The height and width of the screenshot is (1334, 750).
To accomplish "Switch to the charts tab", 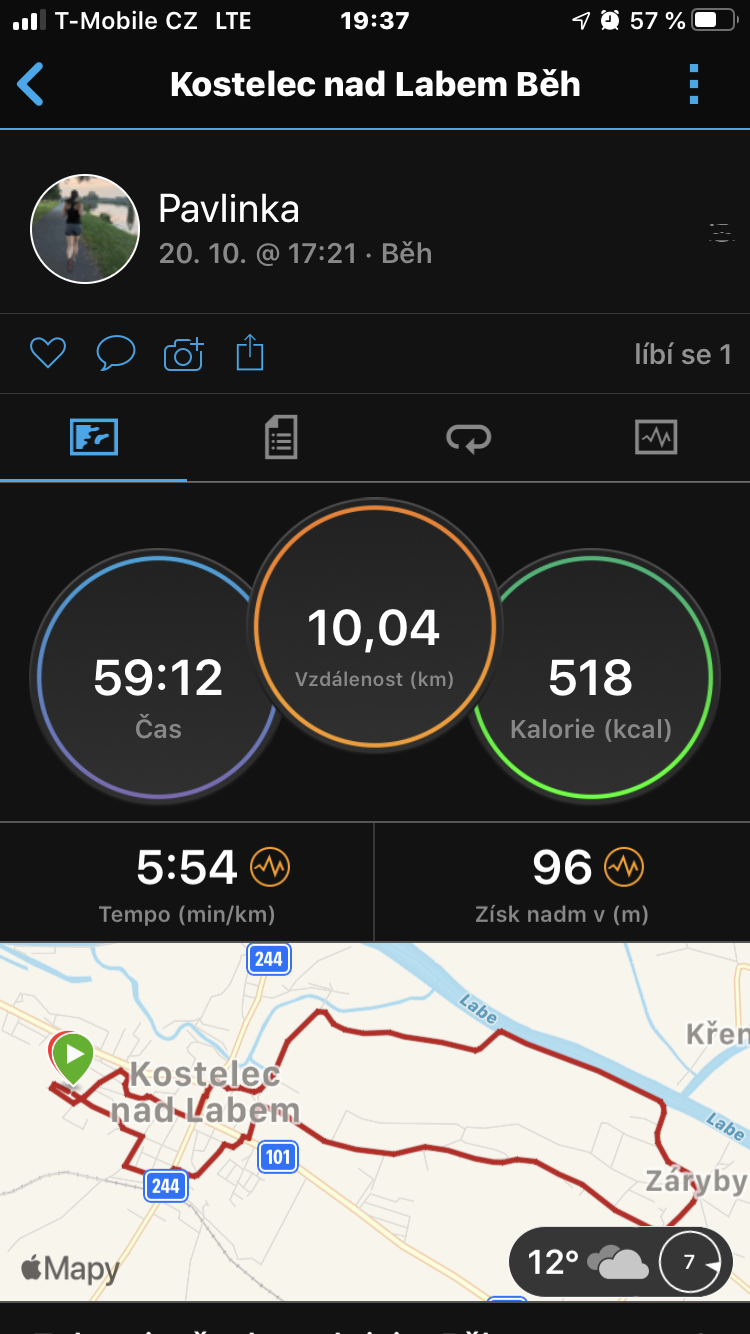I will coord(656,437).
